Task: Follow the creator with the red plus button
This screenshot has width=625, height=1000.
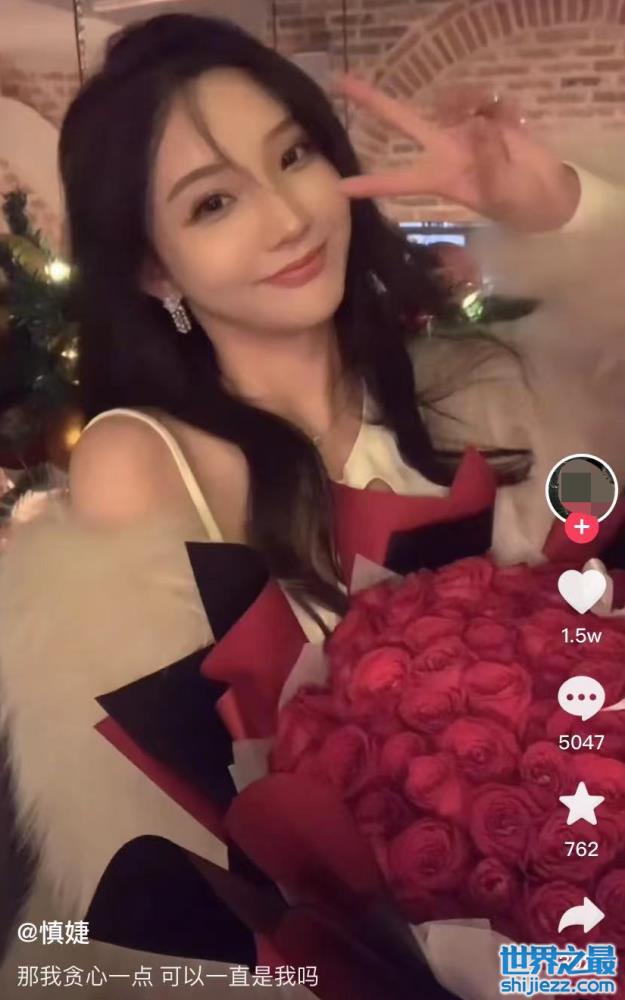Action: click(x=582, y=527)
